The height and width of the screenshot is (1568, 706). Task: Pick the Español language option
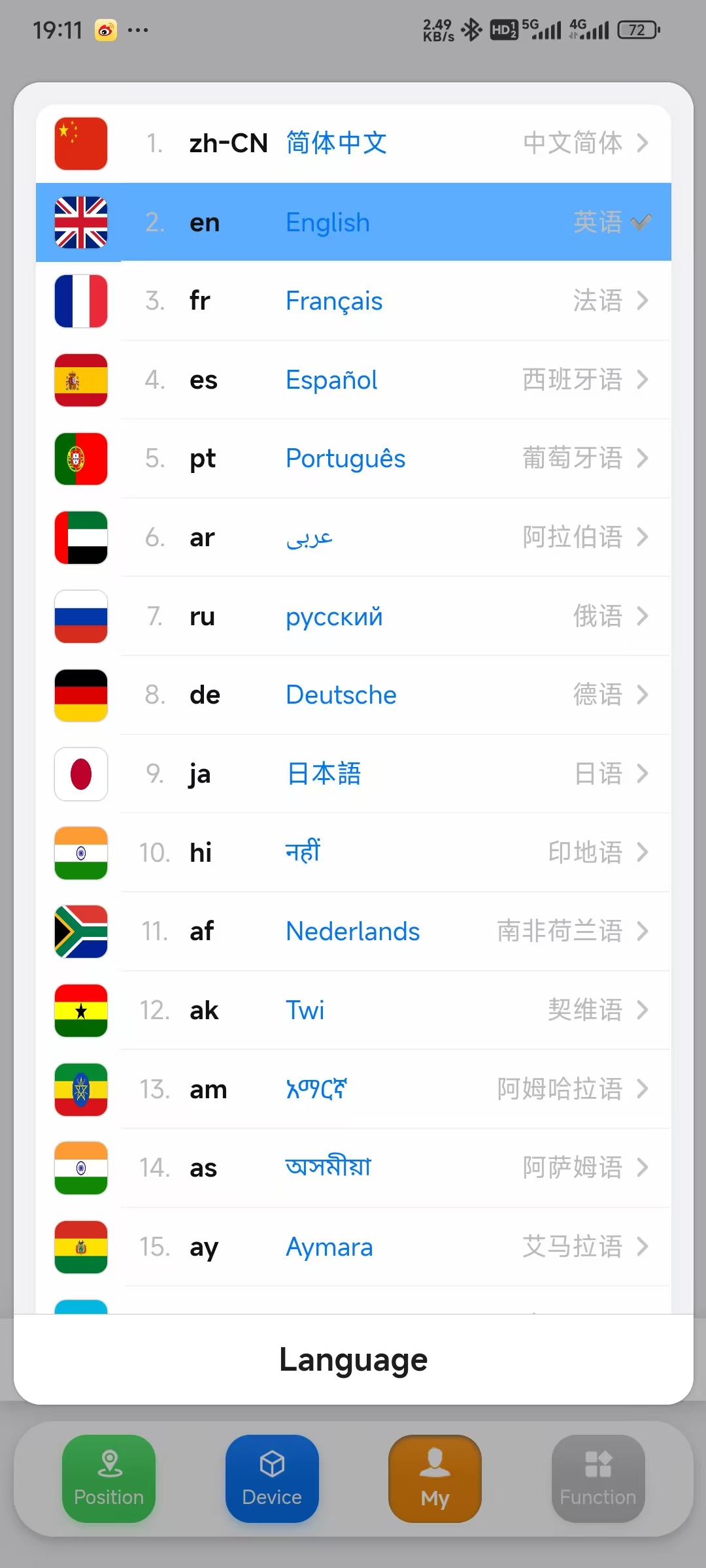click(x=354, y=380)
